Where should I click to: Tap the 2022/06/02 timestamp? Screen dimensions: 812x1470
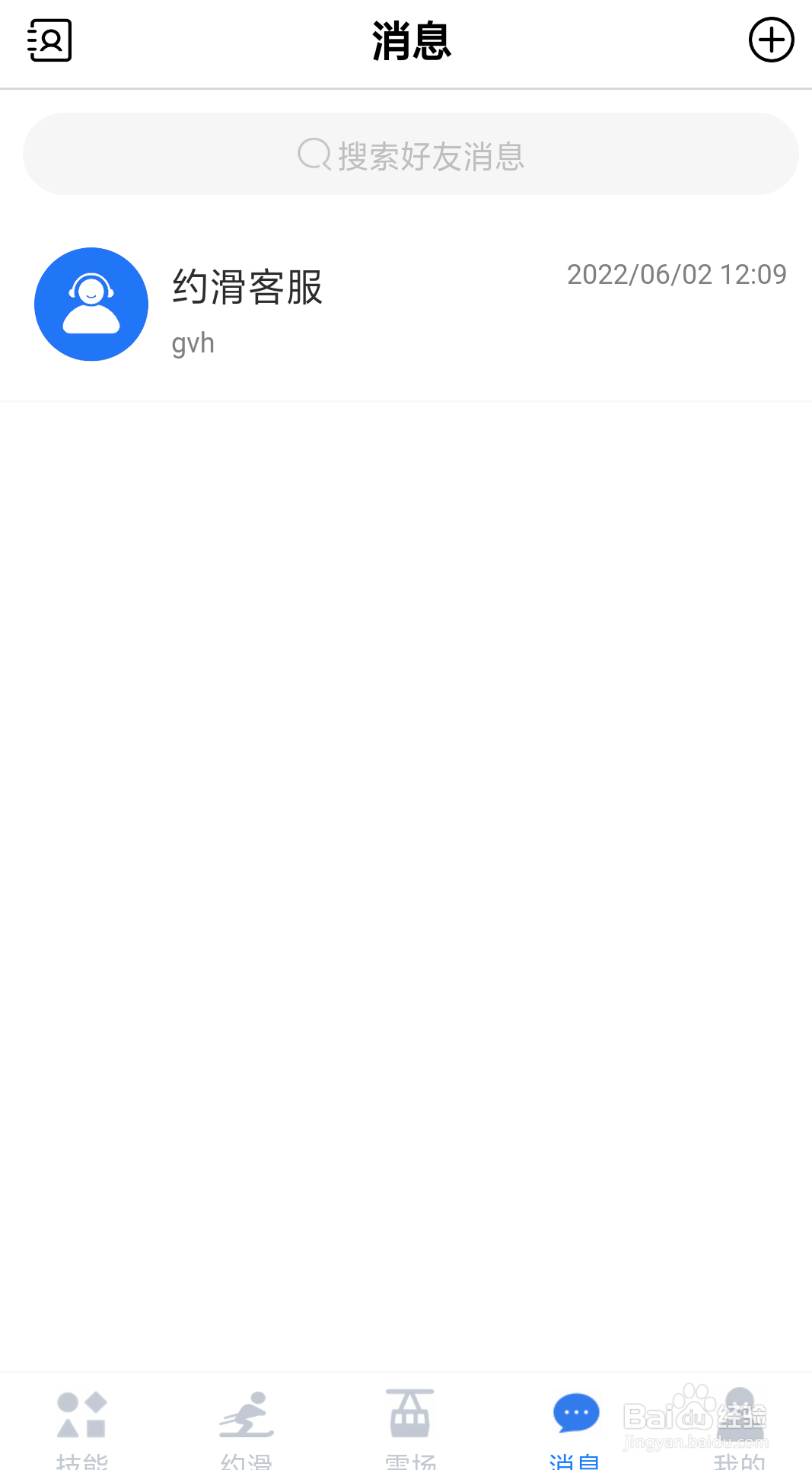tap(676, 275)
